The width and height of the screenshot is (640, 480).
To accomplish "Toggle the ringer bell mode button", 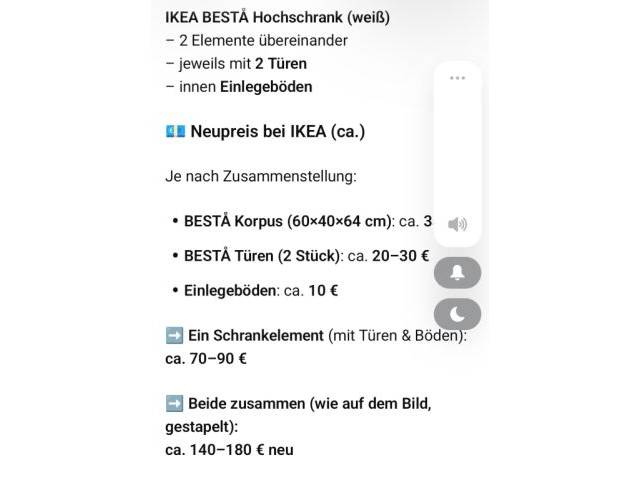I will 457,272.
